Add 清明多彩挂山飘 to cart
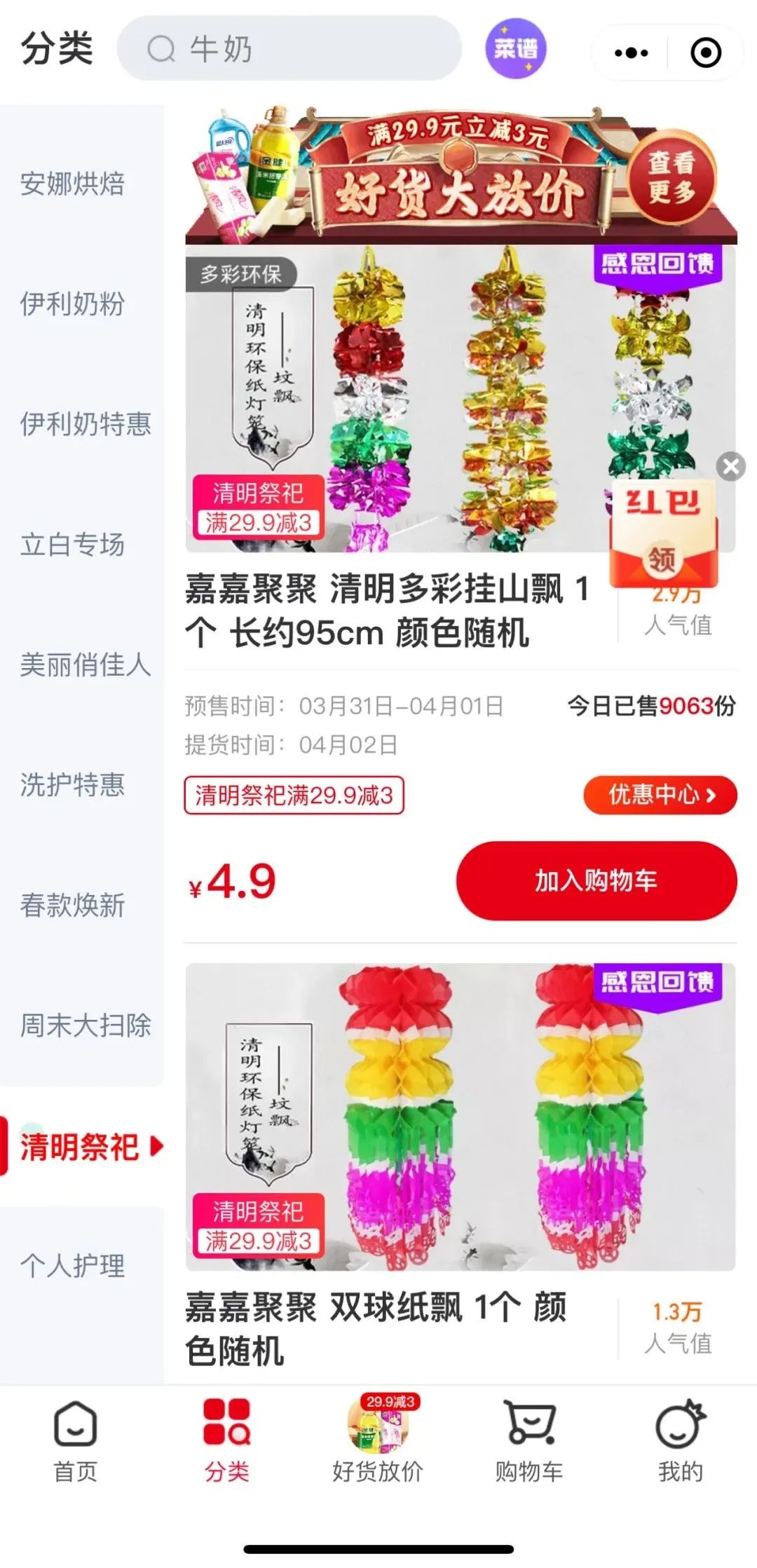Image resolution: width=757 pixels, height=1568 pixels. 596,880
